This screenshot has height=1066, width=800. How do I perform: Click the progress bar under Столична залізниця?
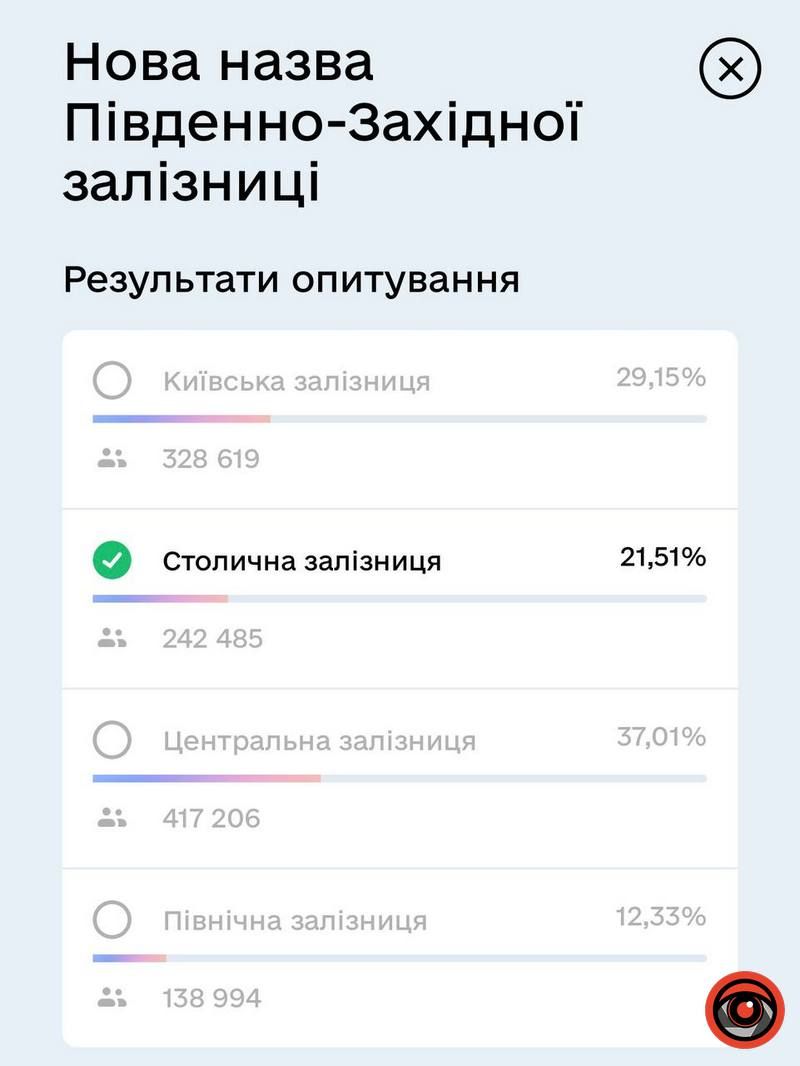(398, 598)
